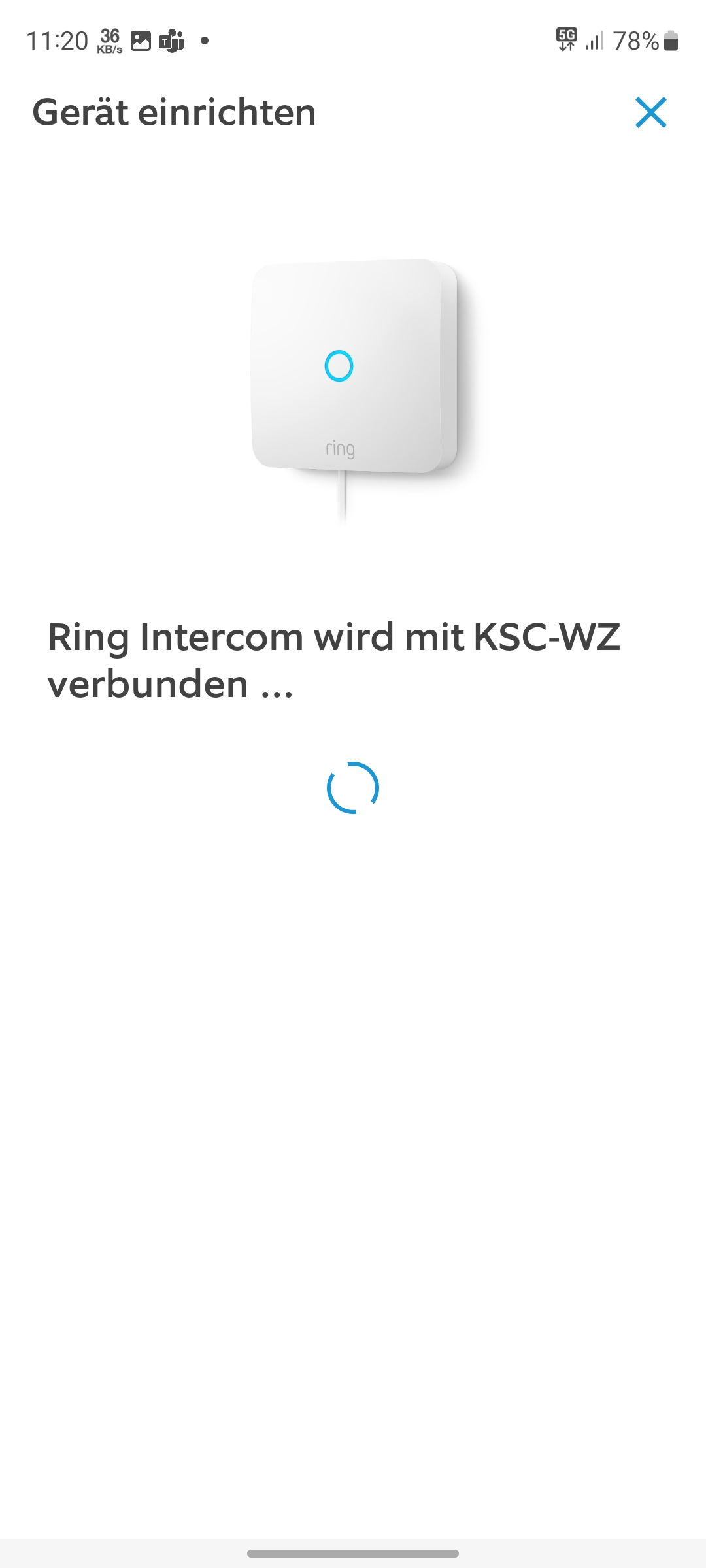Image resolution: width=706 pixels, height=1568 pixels.
Task: Close the device setup with the X
Action: (651, 112)
